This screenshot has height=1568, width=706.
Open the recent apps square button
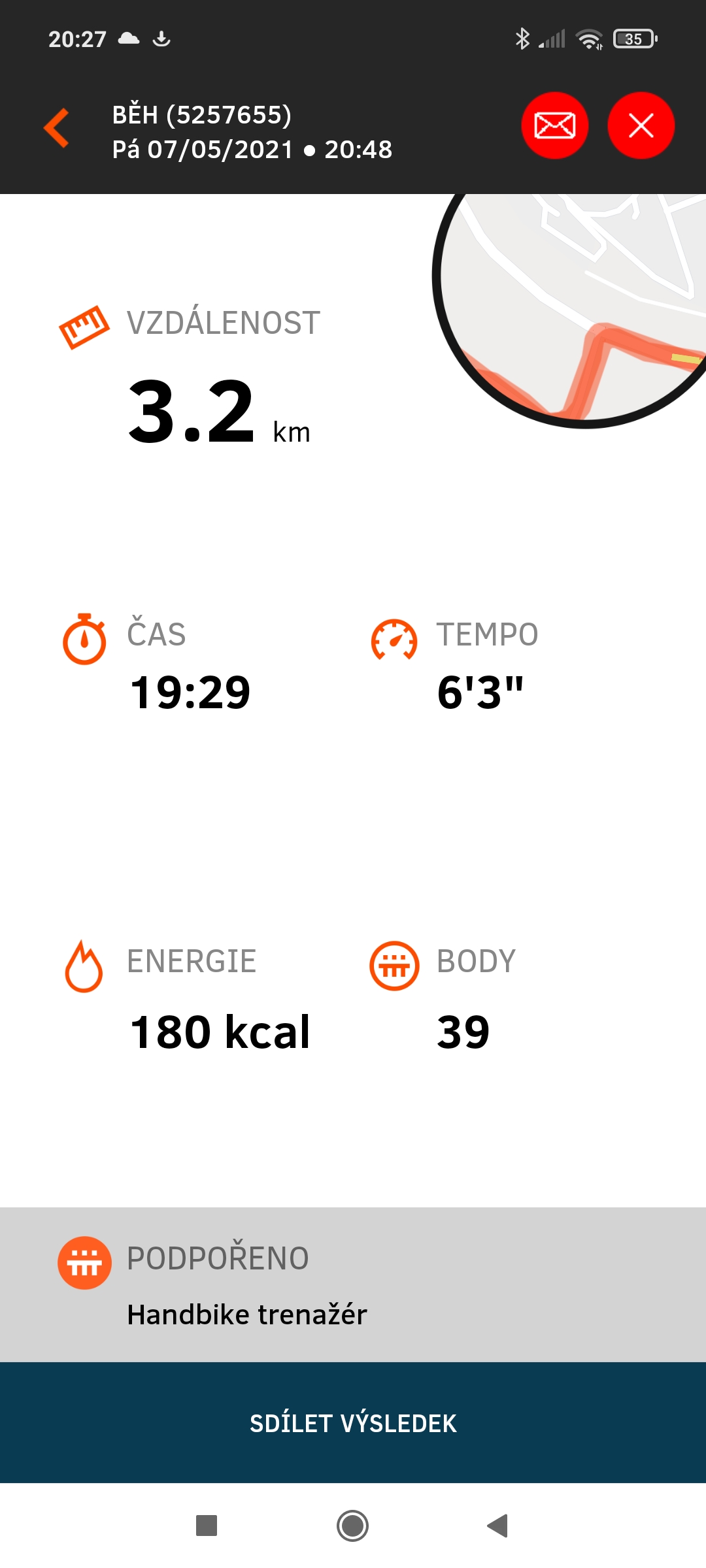point(207,1526)
